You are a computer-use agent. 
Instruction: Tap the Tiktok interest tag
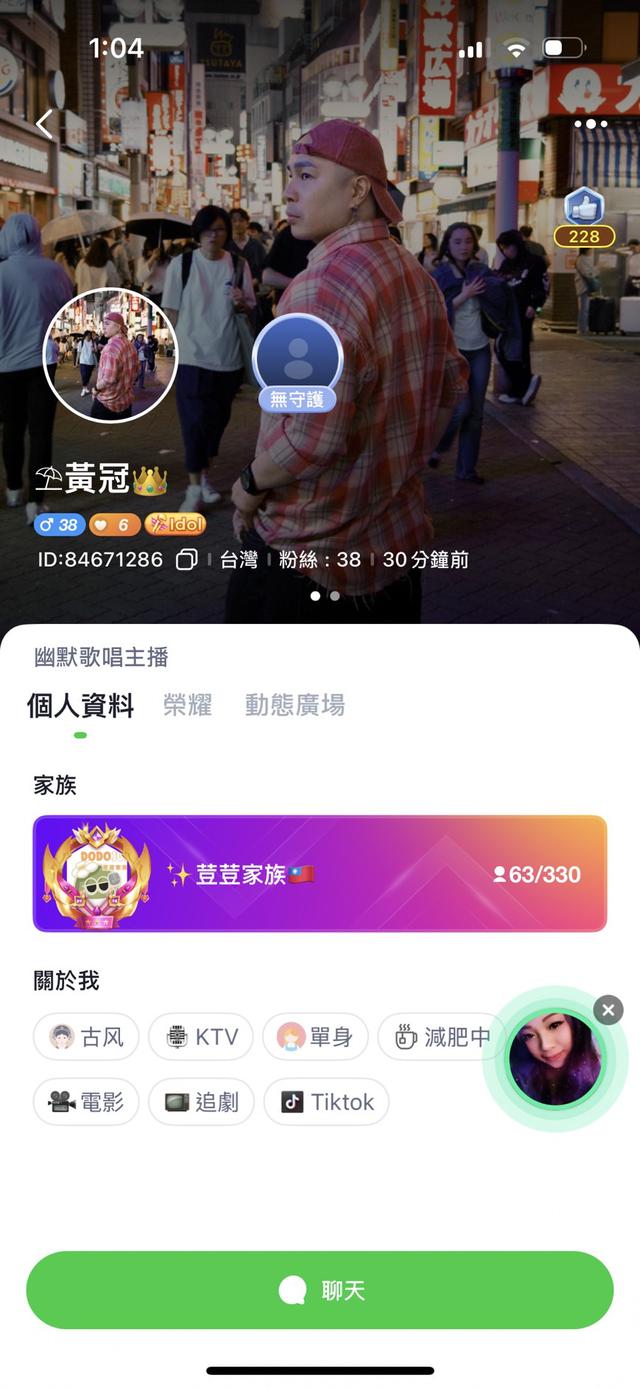click(326, 1102)
